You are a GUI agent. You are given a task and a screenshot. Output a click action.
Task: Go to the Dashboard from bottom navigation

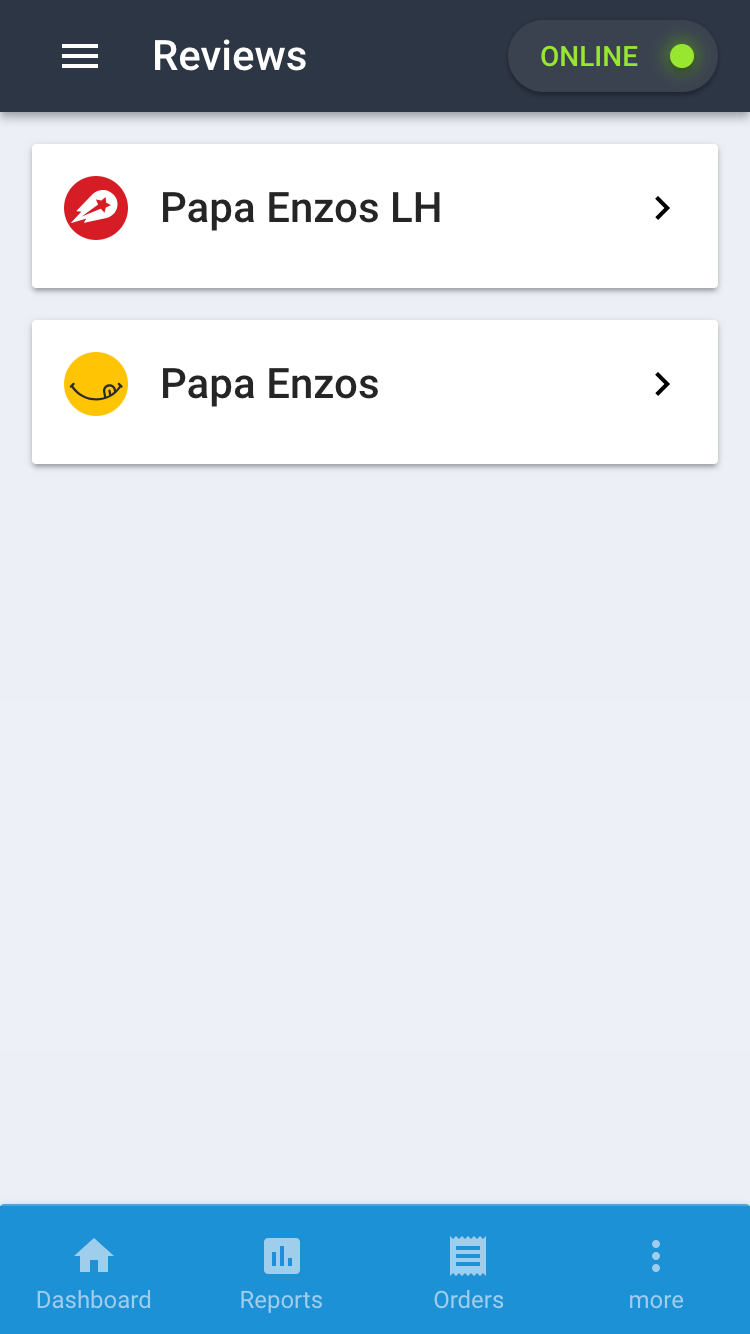(x=93, y=1272)
